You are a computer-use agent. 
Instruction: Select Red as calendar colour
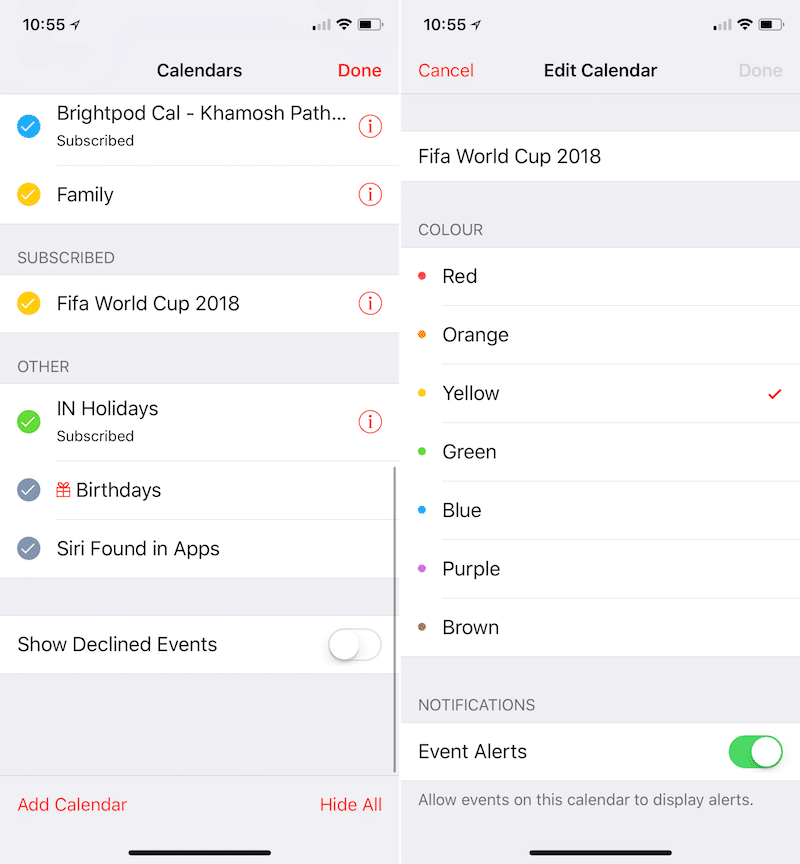tap(598, 276)
